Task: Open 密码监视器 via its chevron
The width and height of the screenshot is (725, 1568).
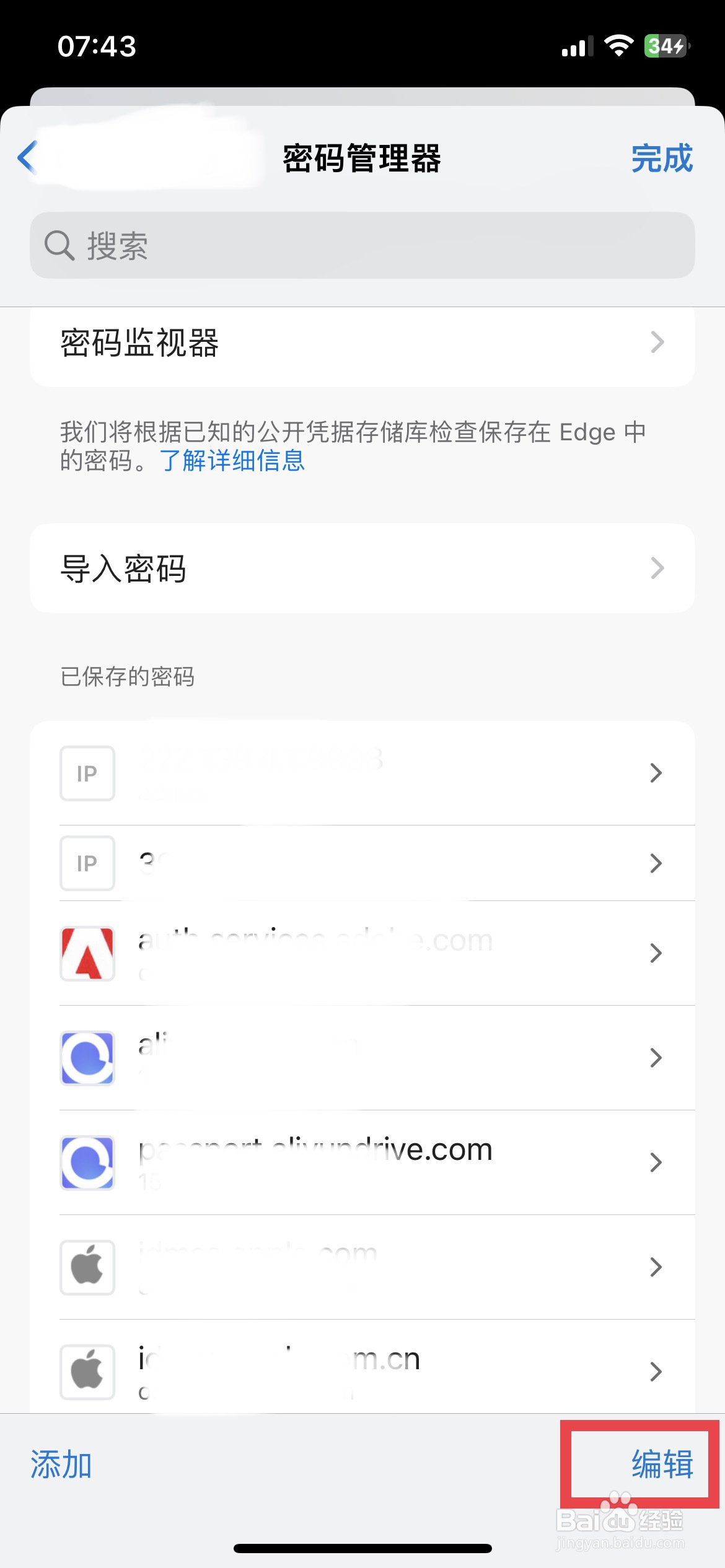Action: pos(657,343)
